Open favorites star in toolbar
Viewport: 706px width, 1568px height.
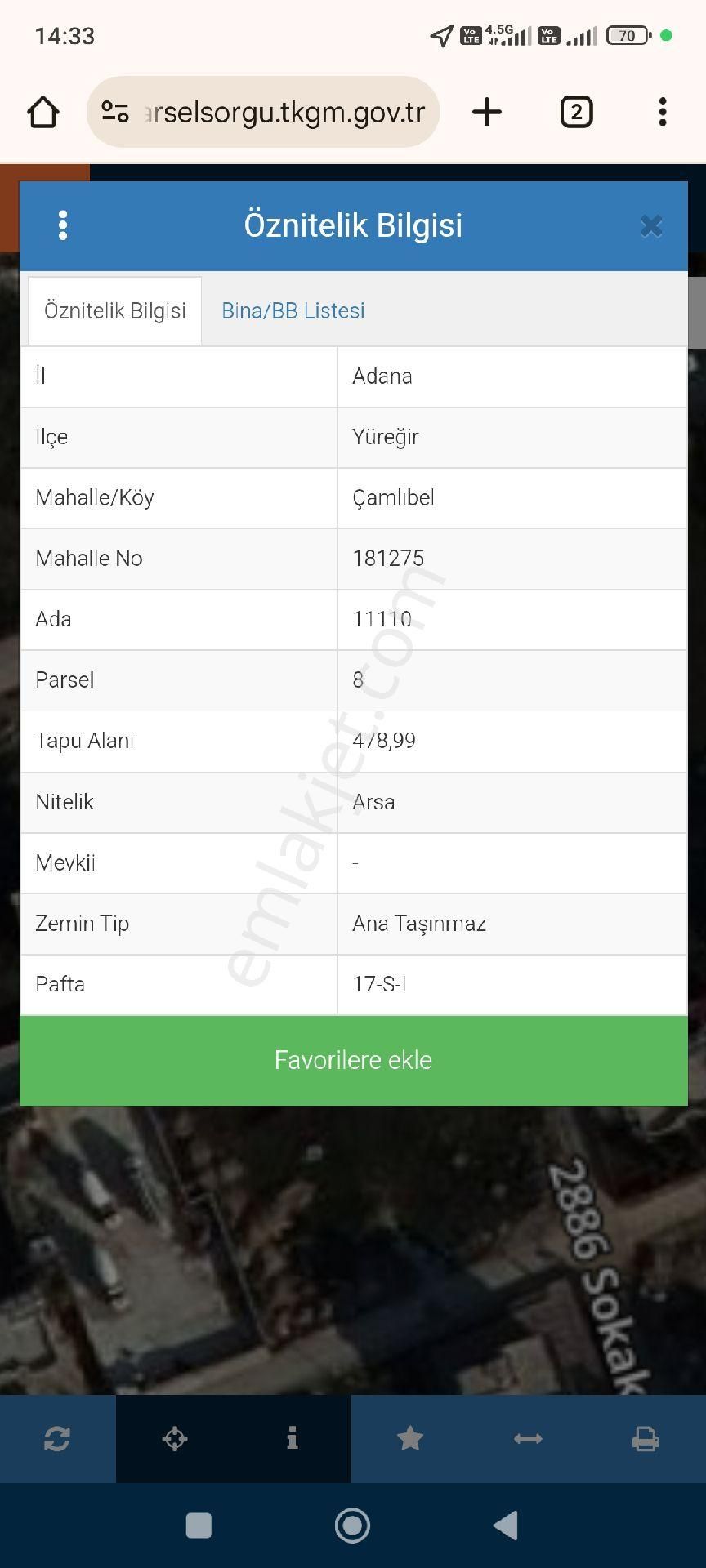pyautogui.click(x=409, y=1438)
